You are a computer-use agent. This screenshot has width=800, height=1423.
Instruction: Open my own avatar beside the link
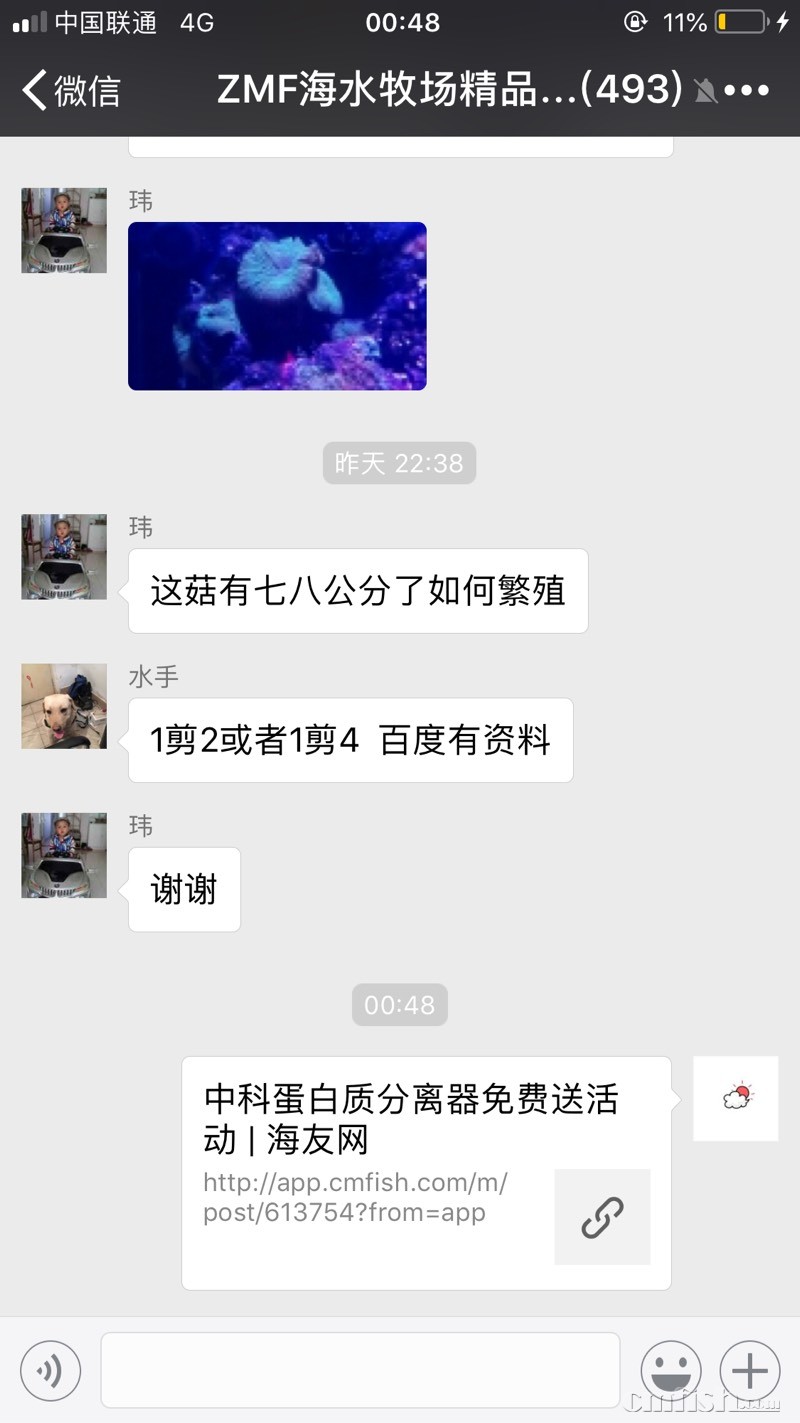pos(735,1098)
